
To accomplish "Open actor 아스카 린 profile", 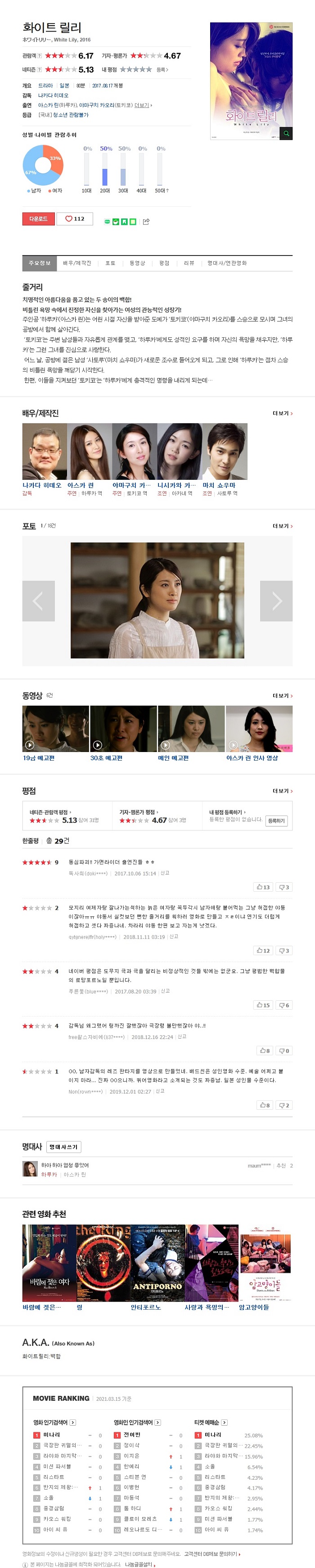I will tap(81, 485).
